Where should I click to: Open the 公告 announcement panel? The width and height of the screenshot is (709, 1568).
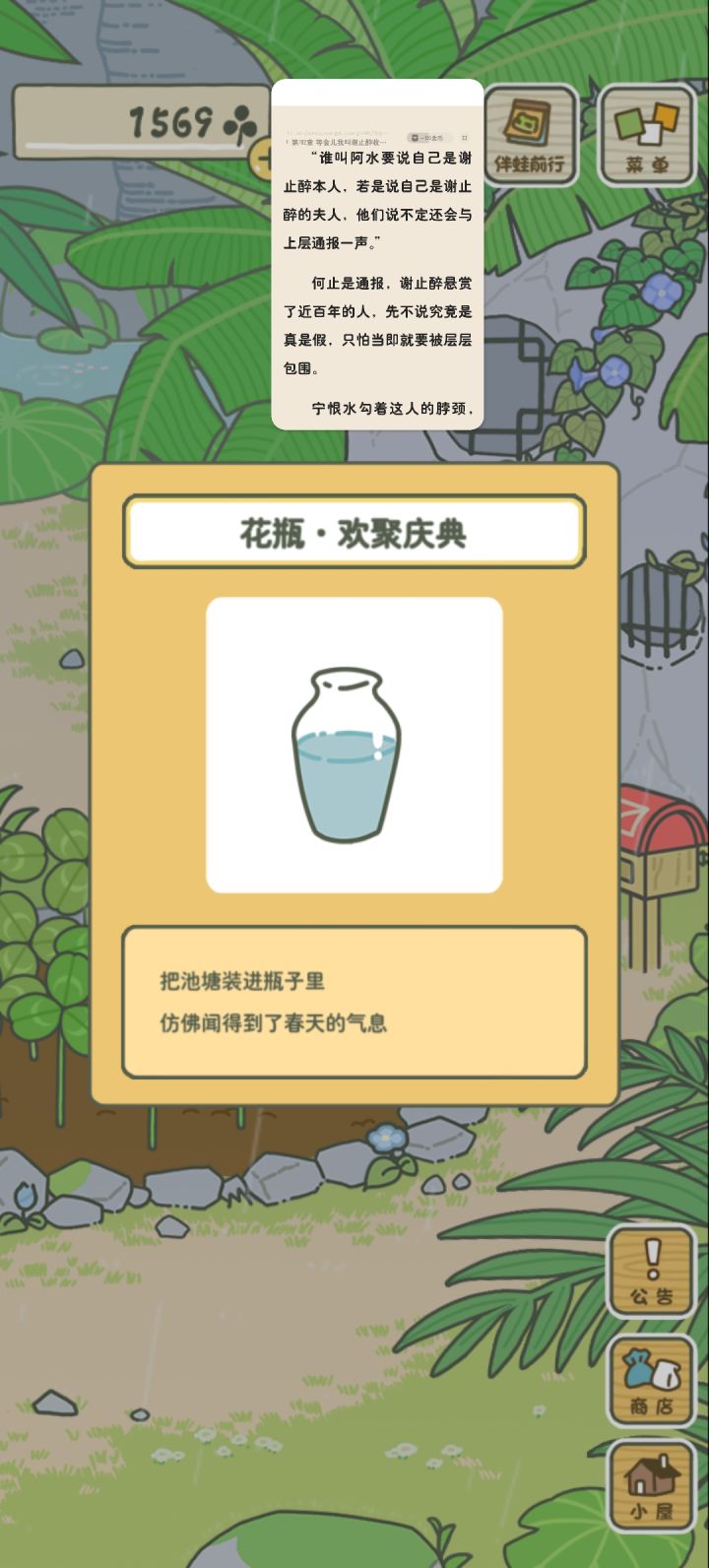652,1273
